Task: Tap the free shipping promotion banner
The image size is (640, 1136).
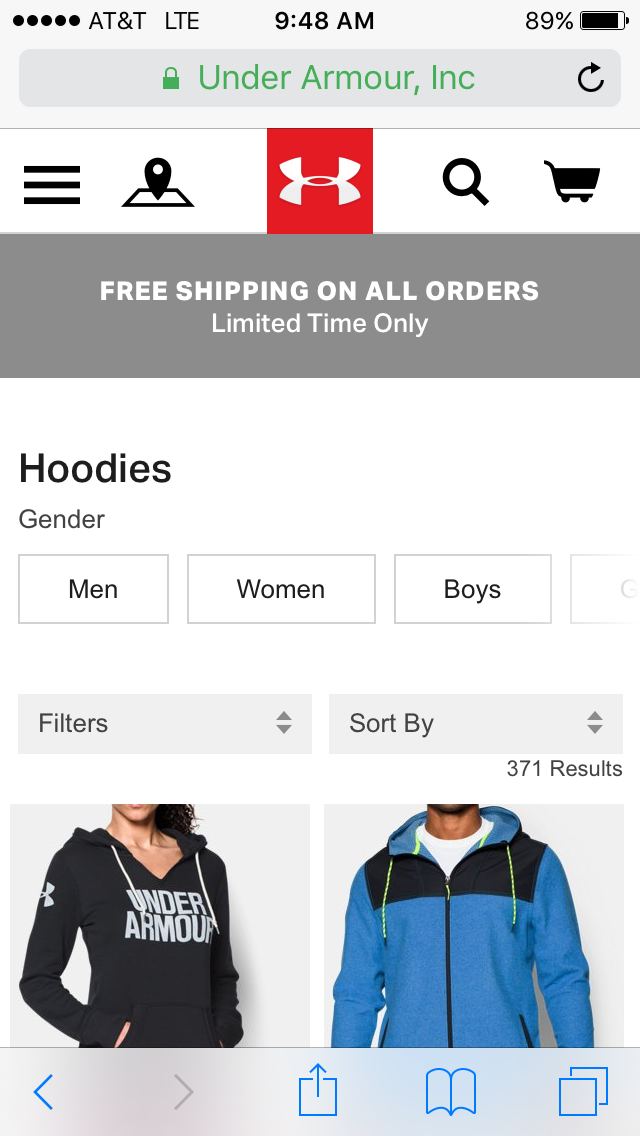Action: point(320,306)
